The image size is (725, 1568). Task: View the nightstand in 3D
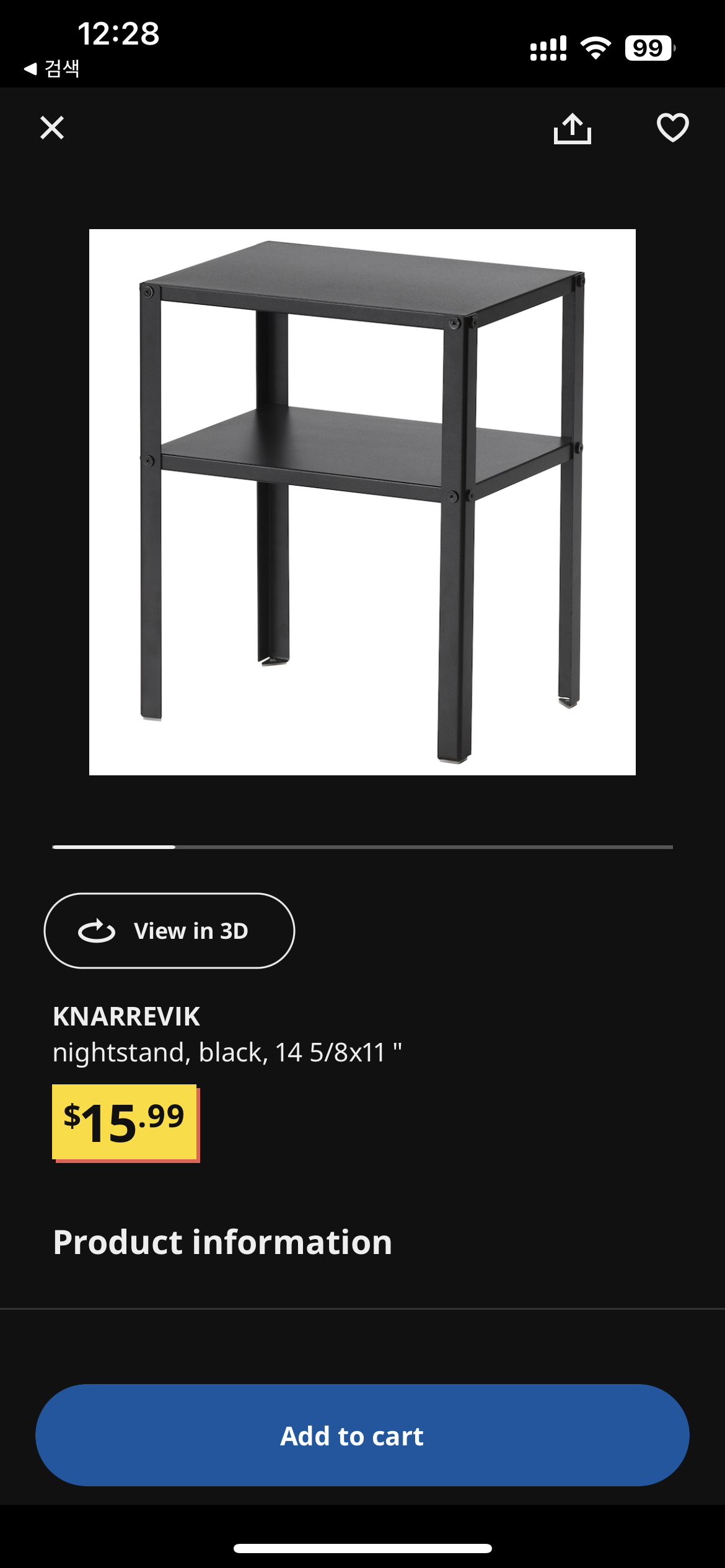[169, 931]
